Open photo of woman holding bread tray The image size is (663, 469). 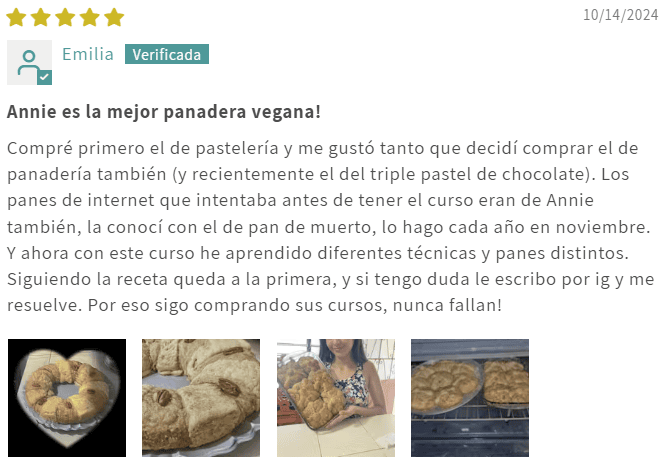click(335, 397)
